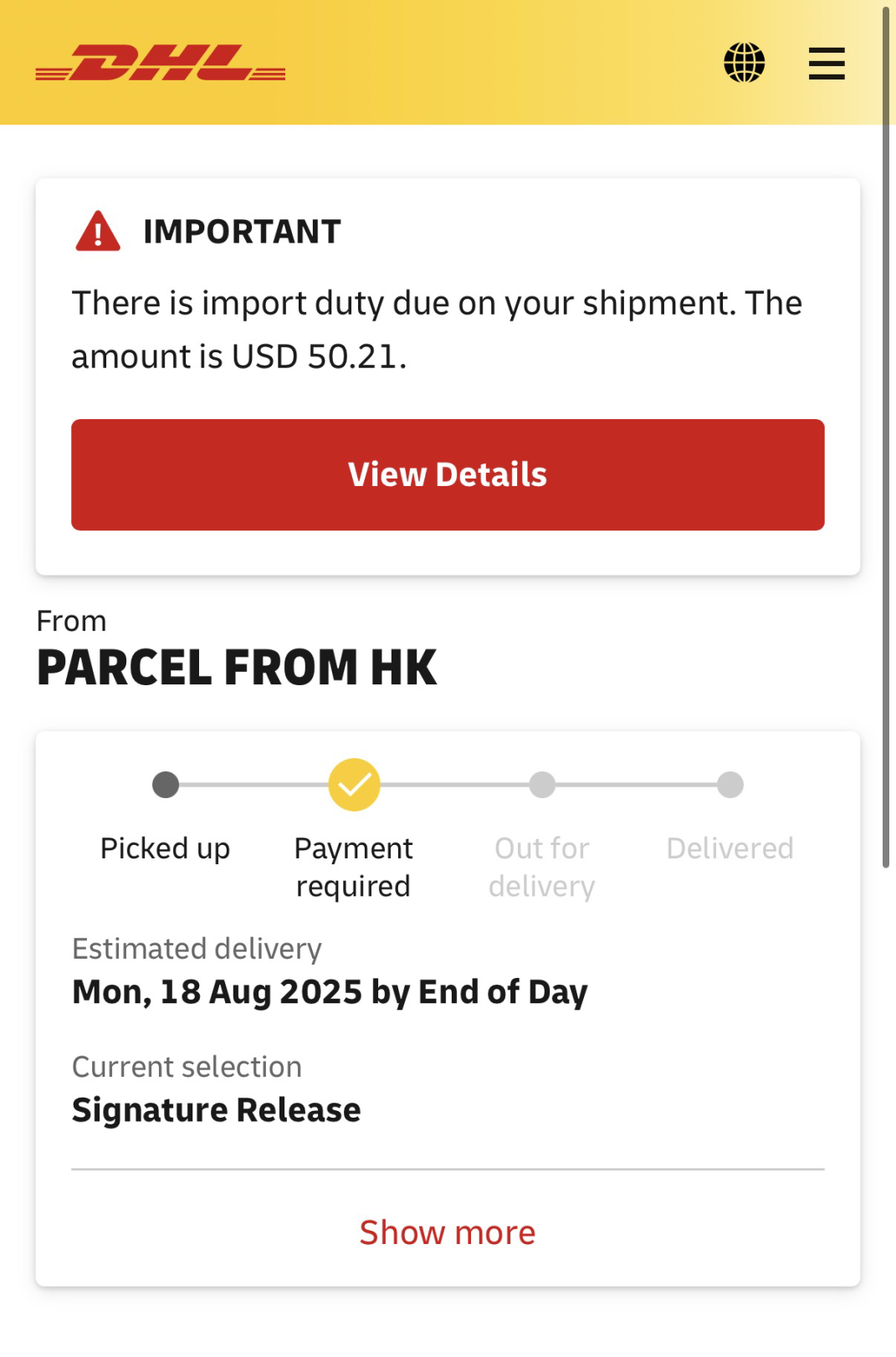Open the navigation menu from the top bar
Image resolution: width=896 pixels, height=1357 pixels.
tap(826, 63)
